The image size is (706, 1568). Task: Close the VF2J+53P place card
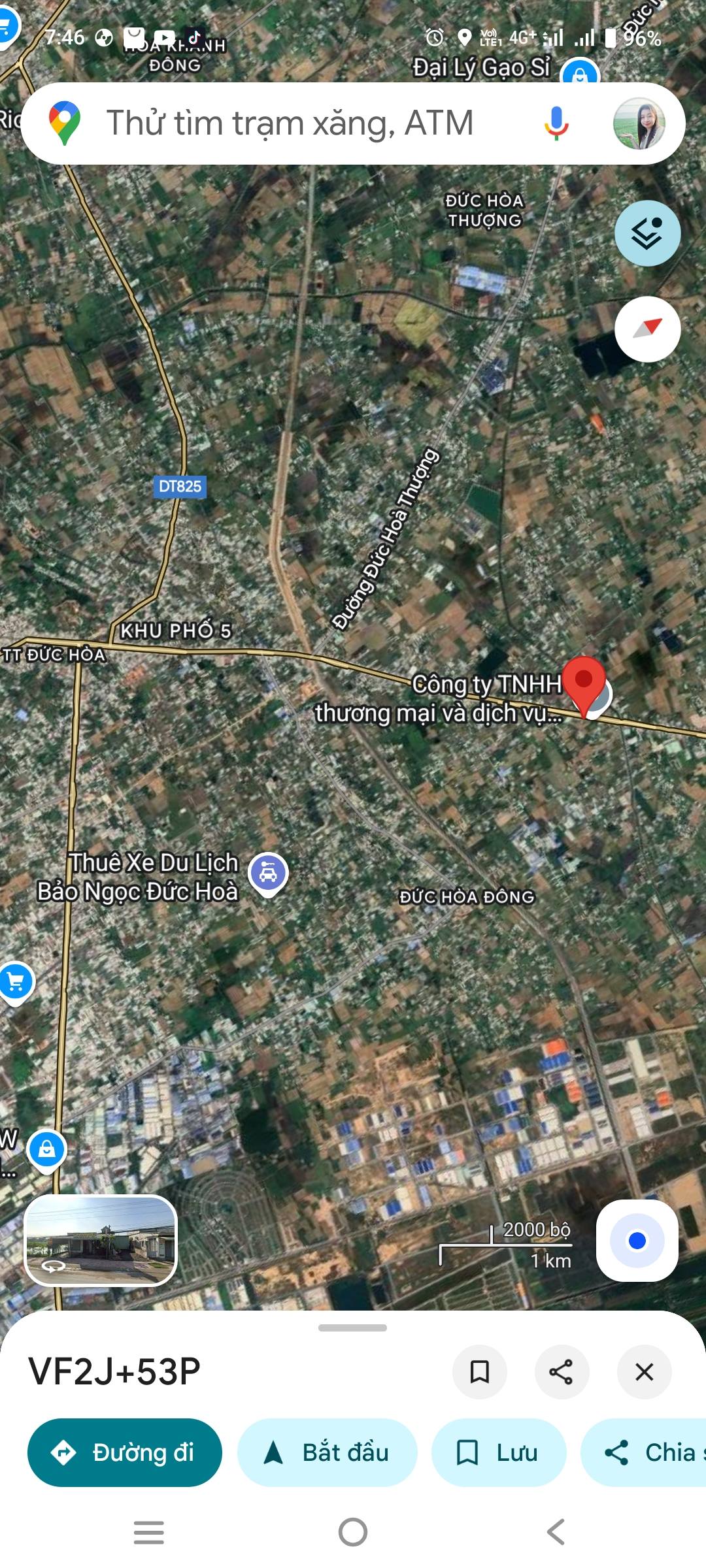[644, 1371]
